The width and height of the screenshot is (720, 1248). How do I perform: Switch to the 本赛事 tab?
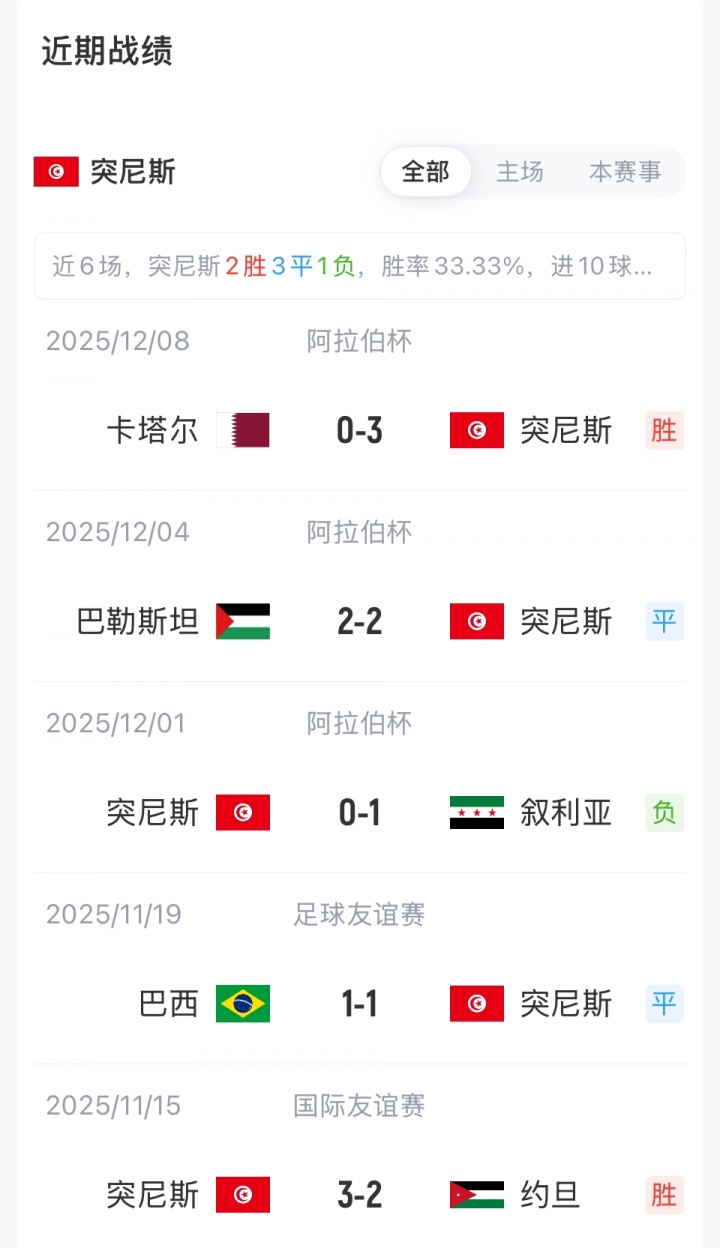click(x=625, y=172)
